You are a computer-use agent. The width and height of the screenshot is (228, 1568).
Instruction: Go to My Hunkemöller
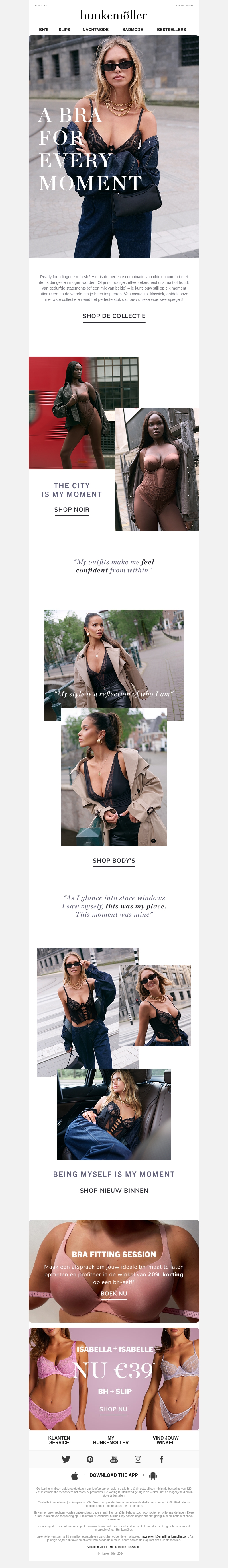coord(111,1440)
